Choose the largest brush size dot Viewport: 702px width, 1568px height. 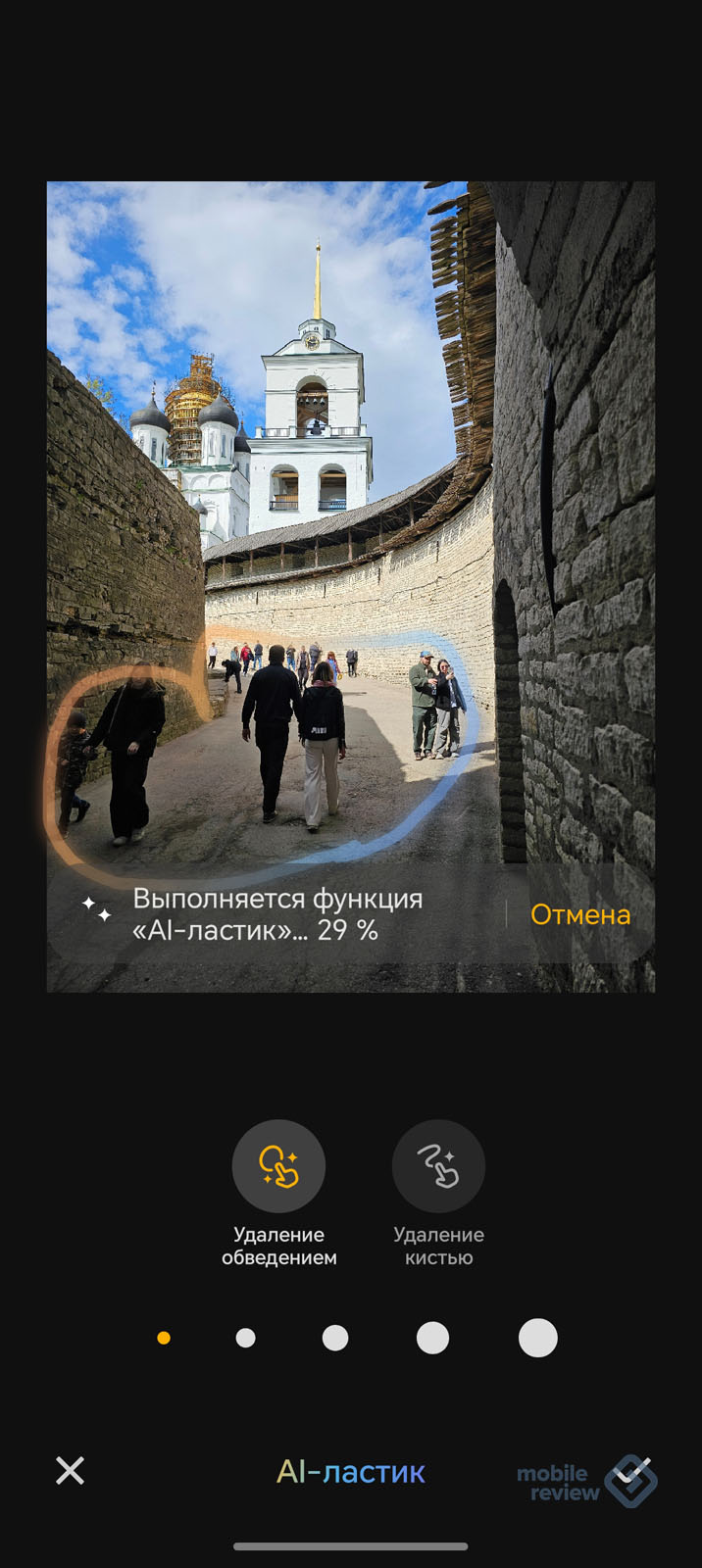click(x=537, y=1338)
